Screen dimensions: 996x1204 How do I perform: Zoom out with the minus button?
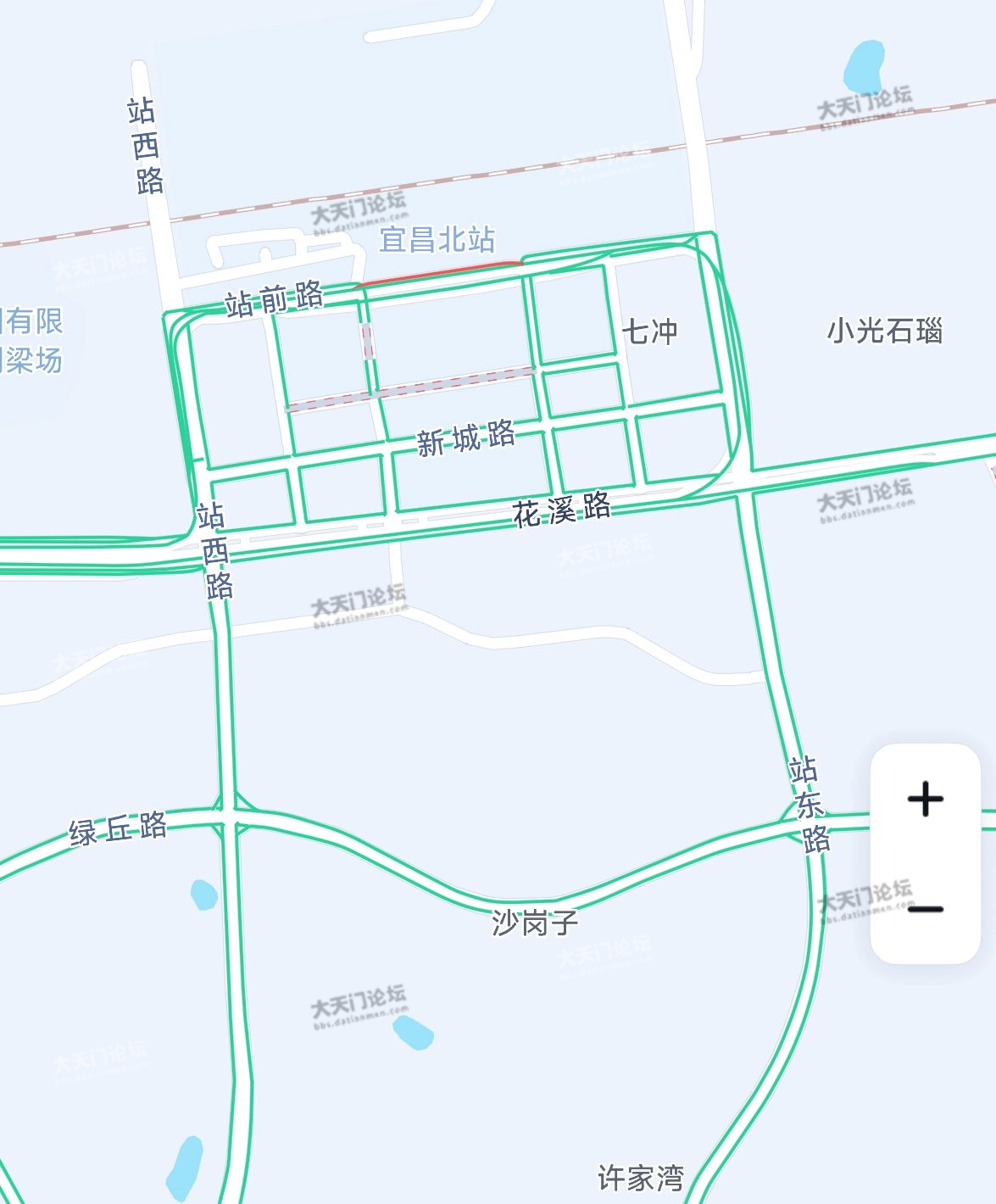[x=925, y=909]
